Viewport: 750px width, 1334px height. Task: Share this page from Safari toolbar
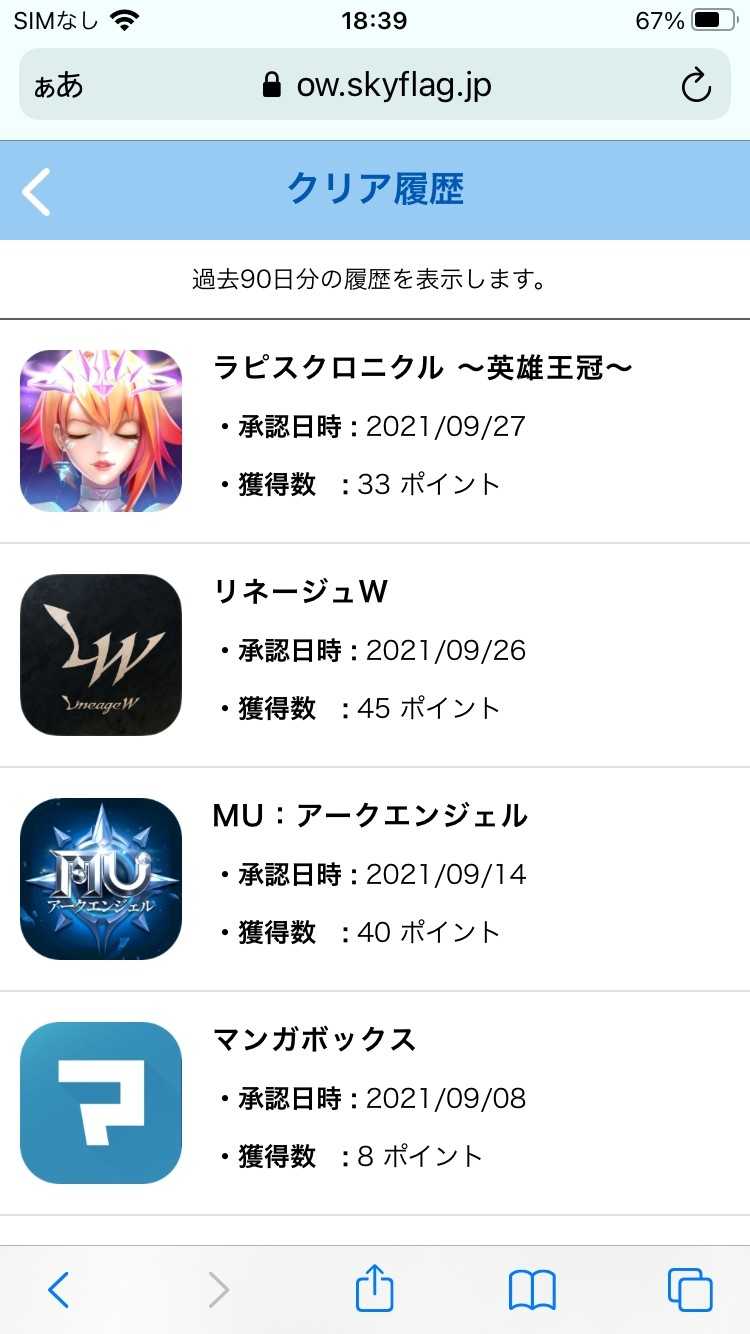[375, 1289]
